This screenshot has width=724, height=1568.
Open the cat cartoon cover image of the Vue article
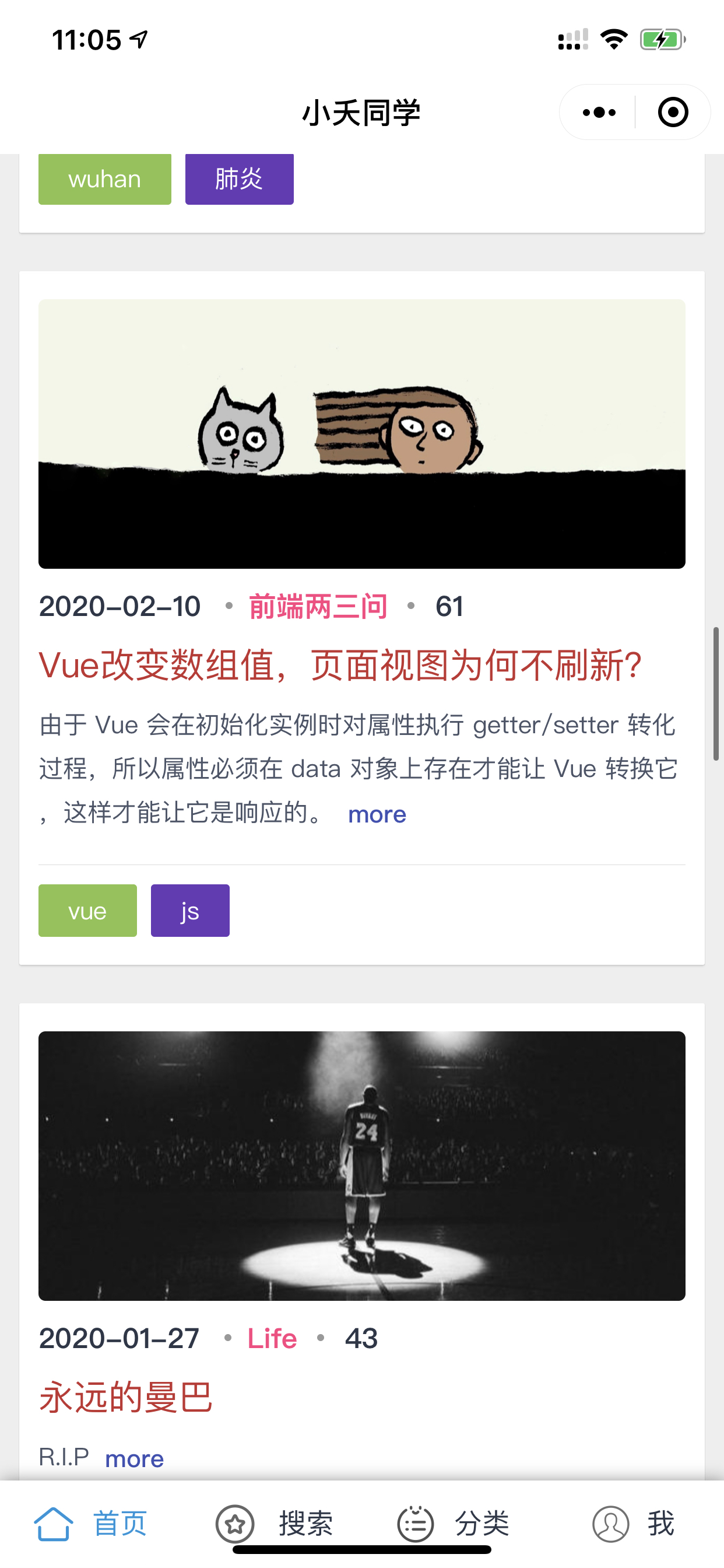[361, 433]
